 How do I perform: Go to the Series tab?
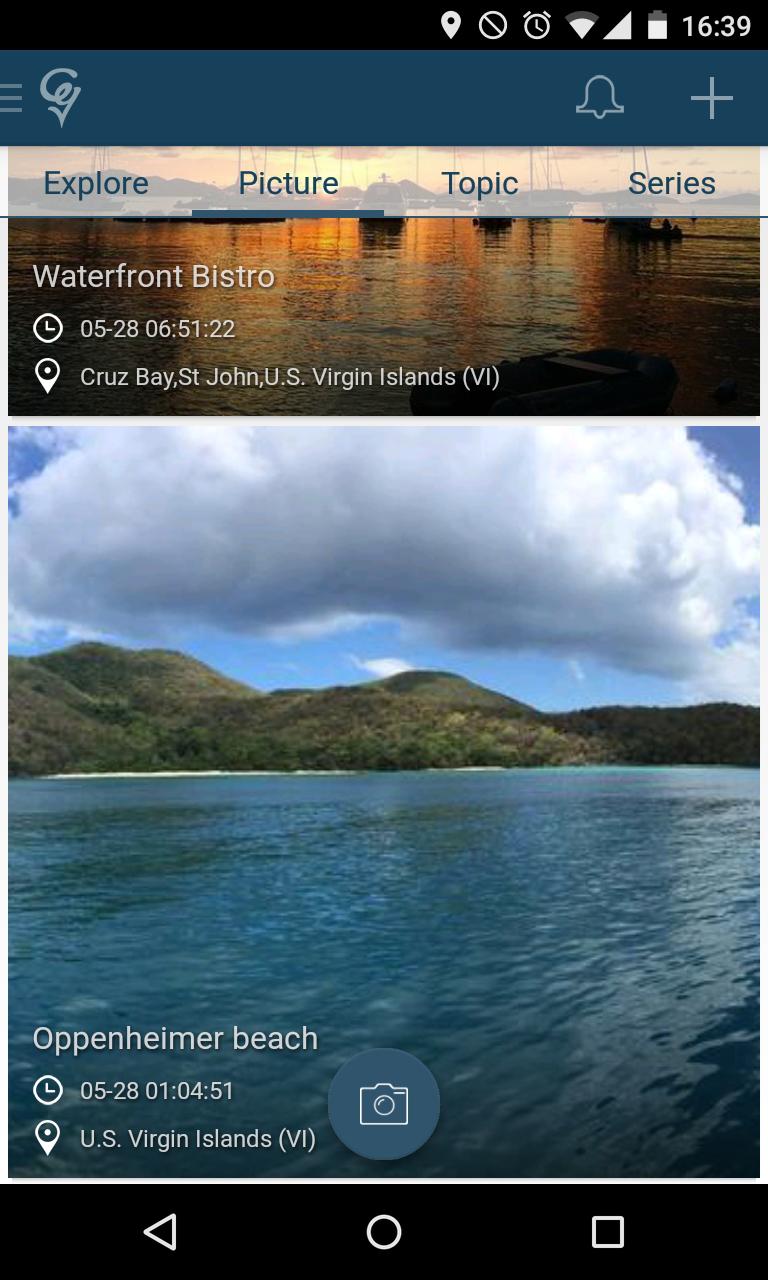671,183
